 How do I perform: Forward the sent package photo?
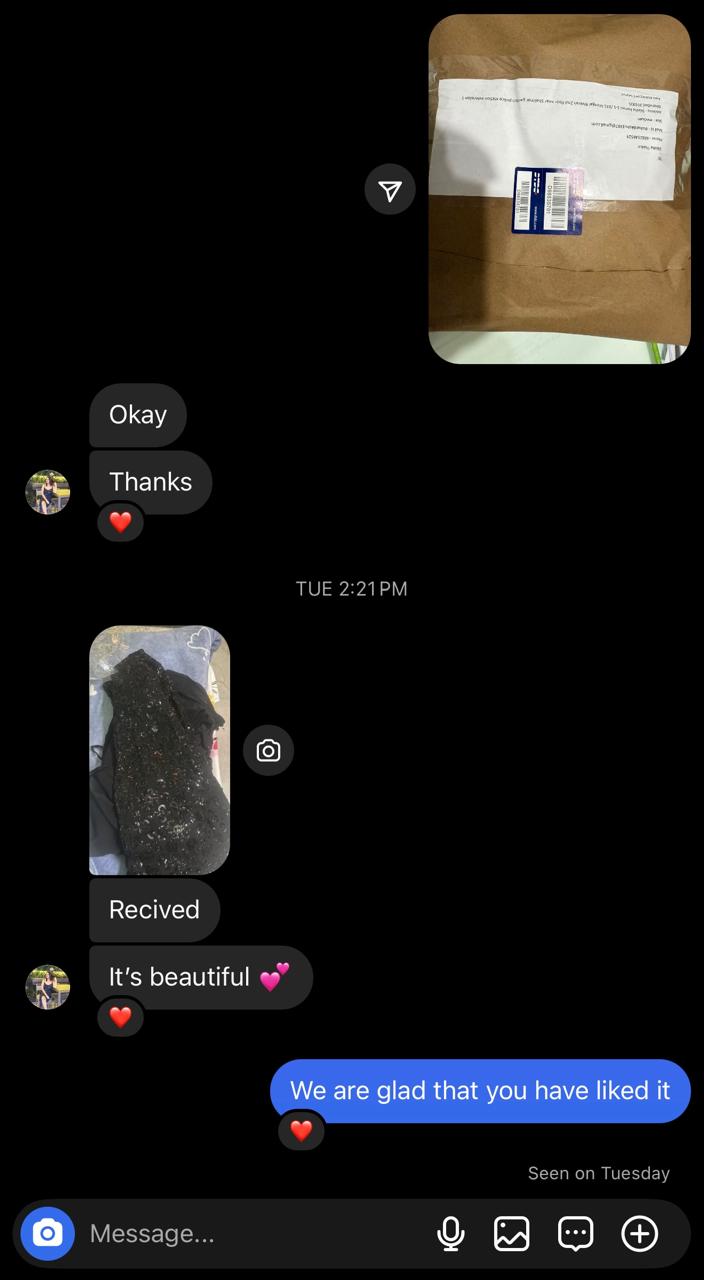coord(390,190)
